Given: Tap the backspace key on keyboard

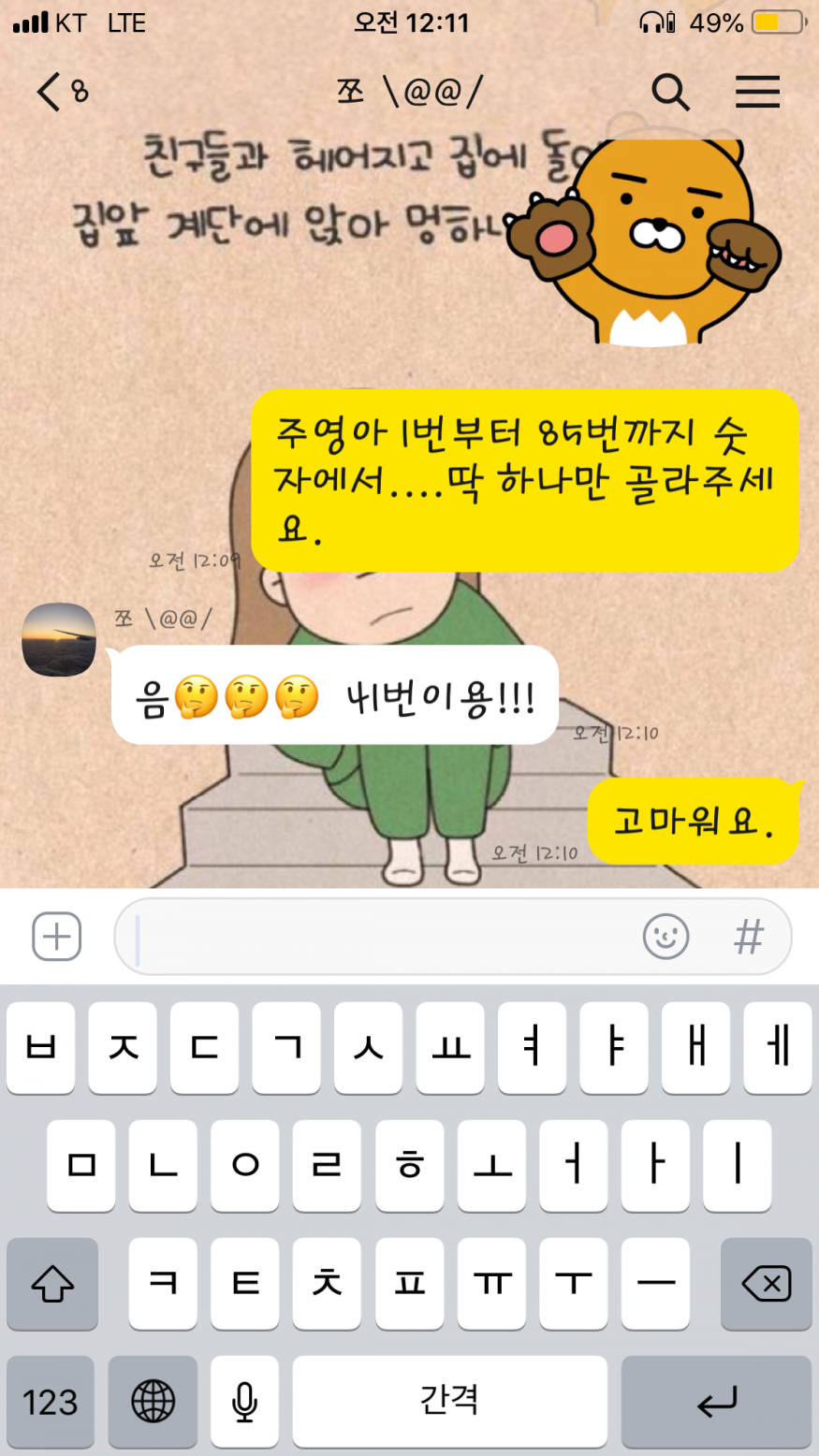Looking at the screenshot, I should pos(766,1284).
